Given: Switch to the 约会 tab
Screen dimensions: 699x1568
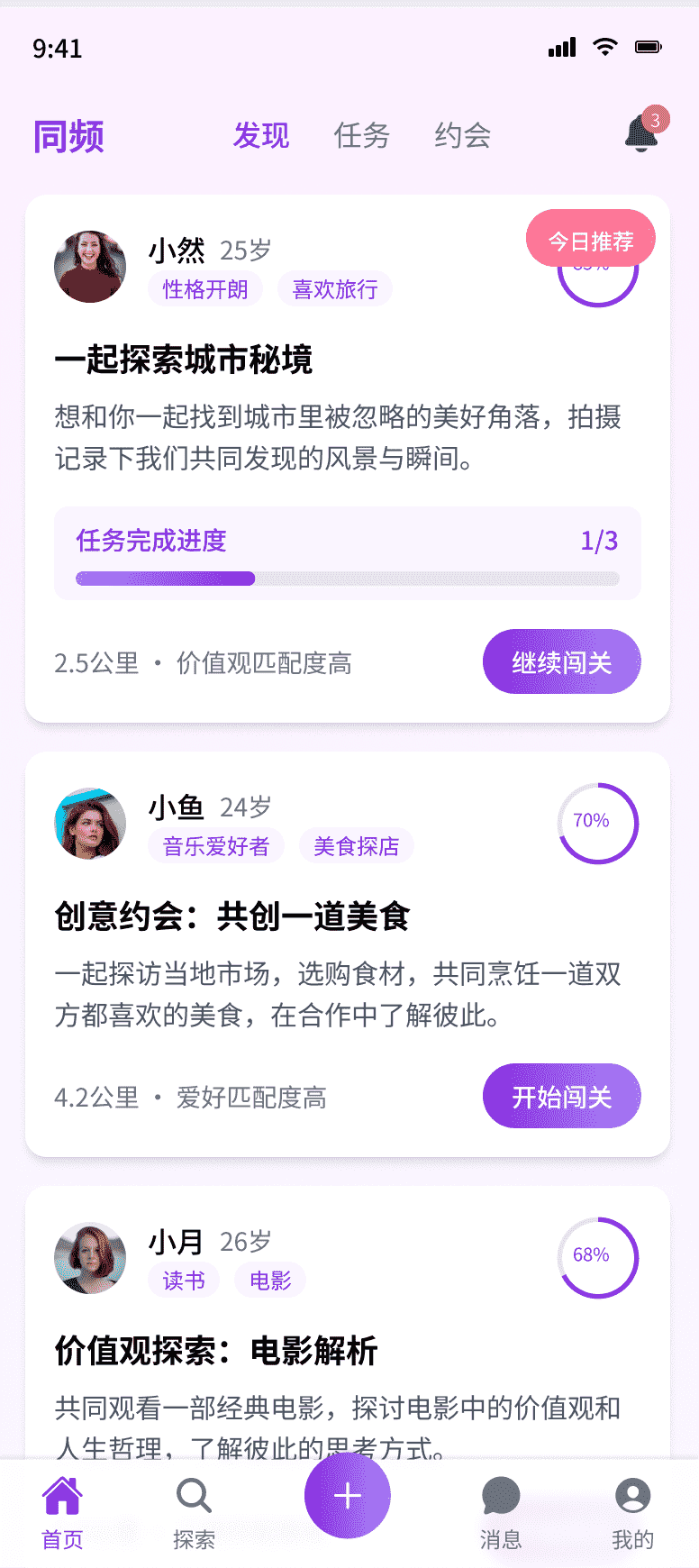Looking at the screenshot, I should pyautogui.click(x=462, y=136).
